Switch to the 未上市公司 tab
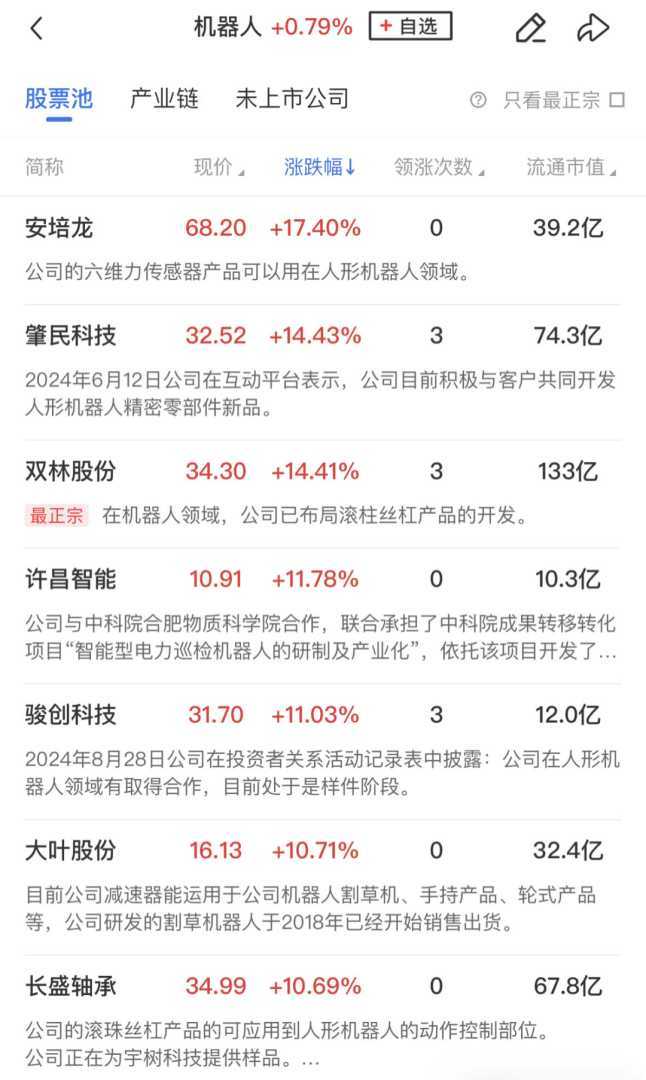 [x=292, y=98]
